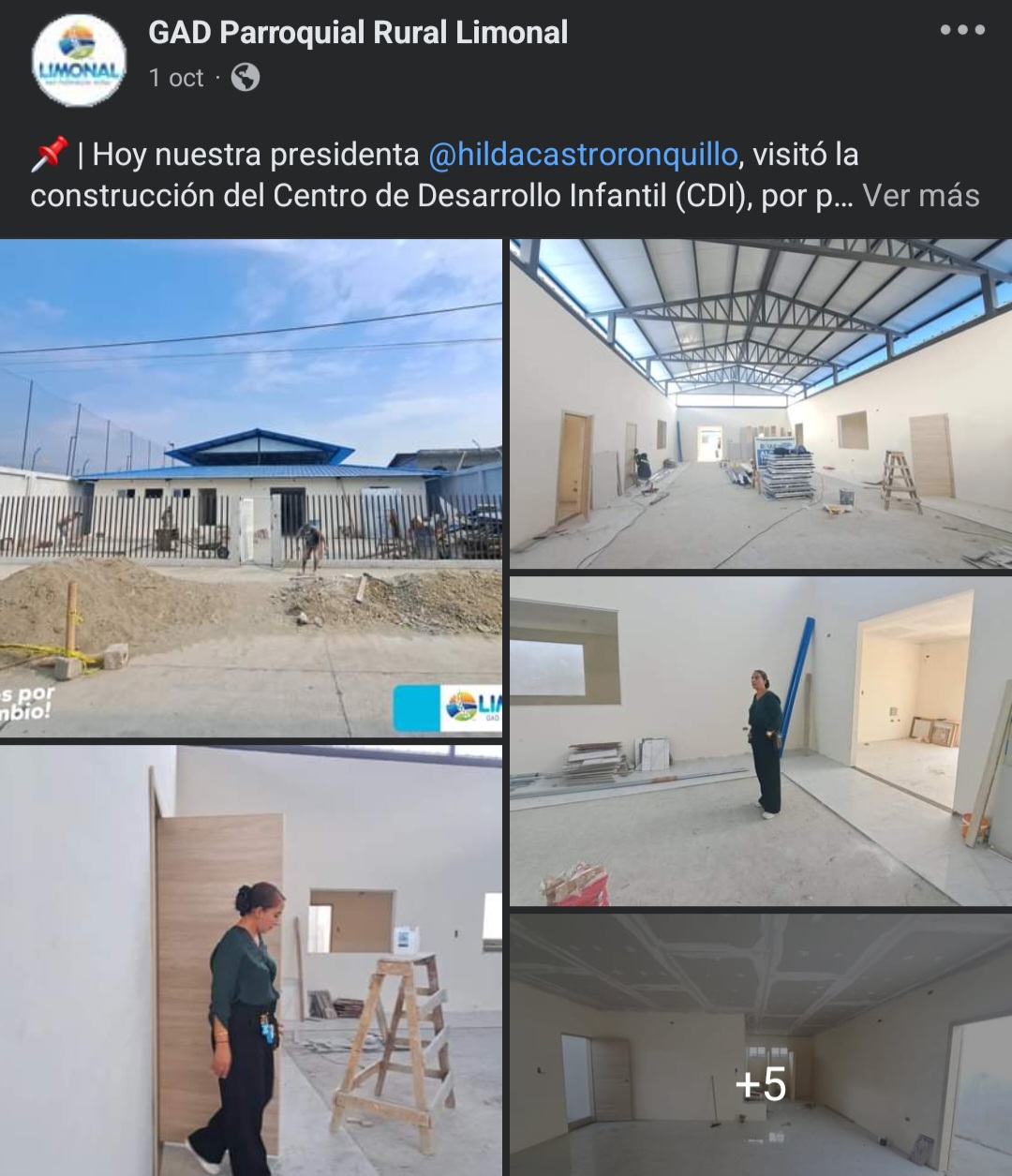Open the photo of the woman beside the wooden ladder
Image resolution: width=1012 pixels, height=1176 pixels.
[x=250, y=960]
